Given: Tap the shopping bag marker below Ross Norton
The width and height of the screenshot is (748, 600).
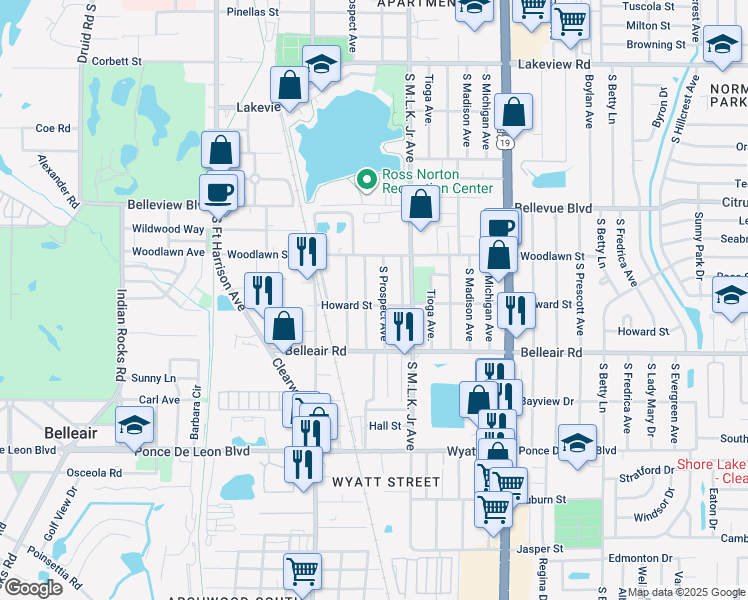Looking at the screenshot, I should click(x=421, y=205).
